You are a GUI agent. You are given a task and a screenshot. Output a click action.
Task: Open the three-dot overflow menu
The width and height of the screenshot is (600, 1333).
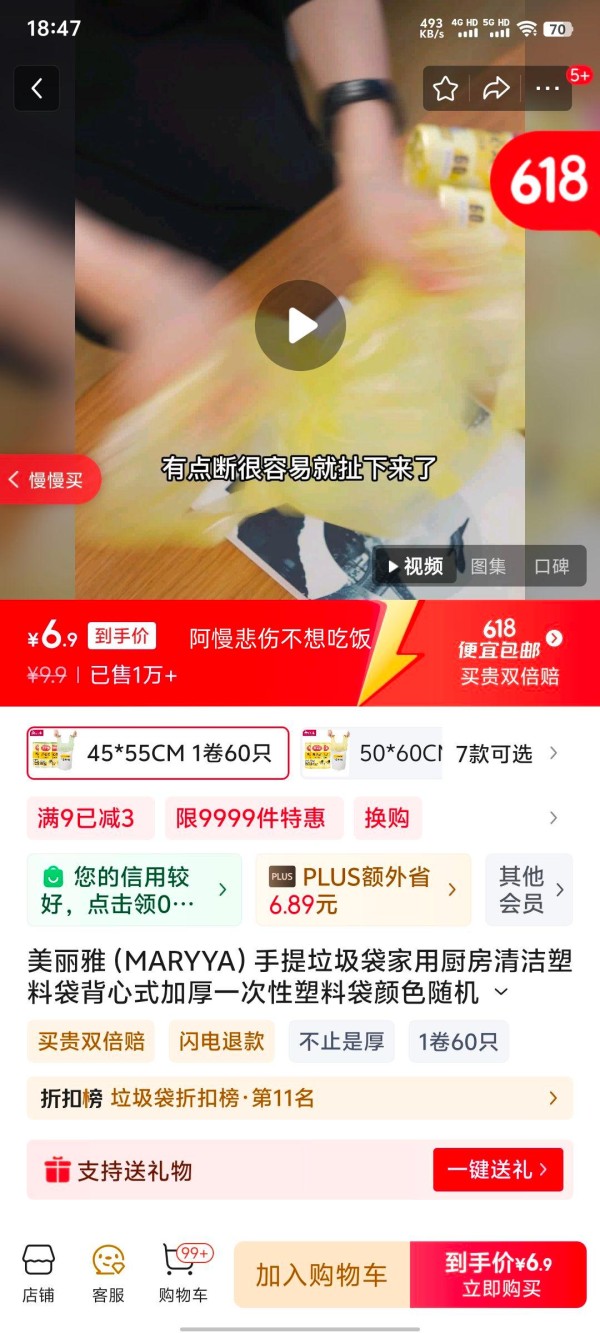point(547,88)
